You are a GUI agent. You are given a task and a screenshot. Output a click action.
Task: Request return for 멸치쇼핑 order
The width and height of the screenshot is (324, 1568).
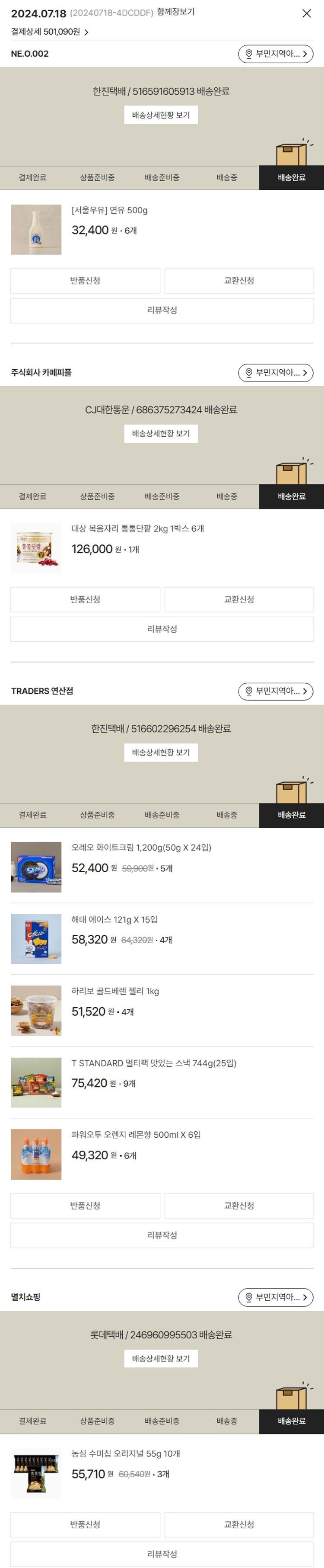coord(85,1524)
